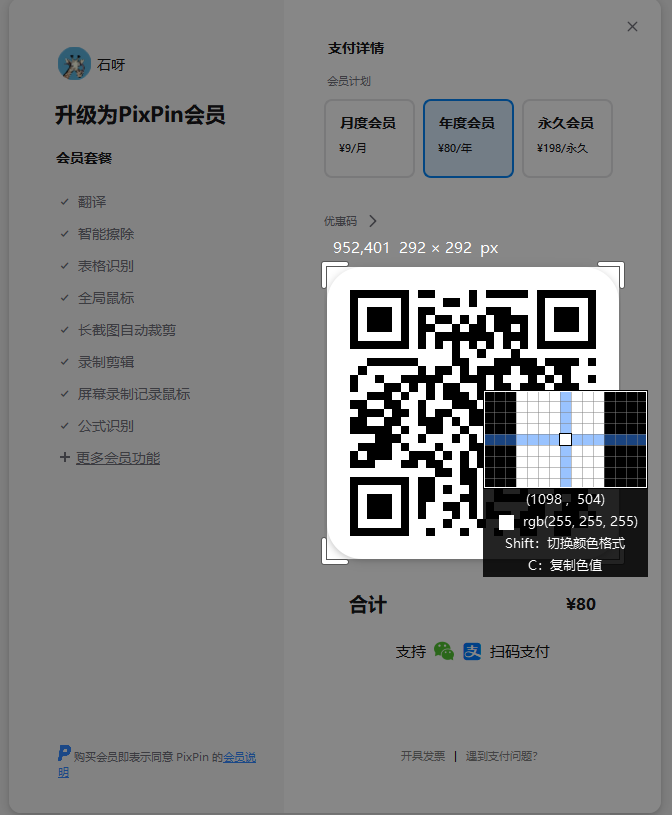
Task: Open 更多会员功能 link
Action: 118,458
